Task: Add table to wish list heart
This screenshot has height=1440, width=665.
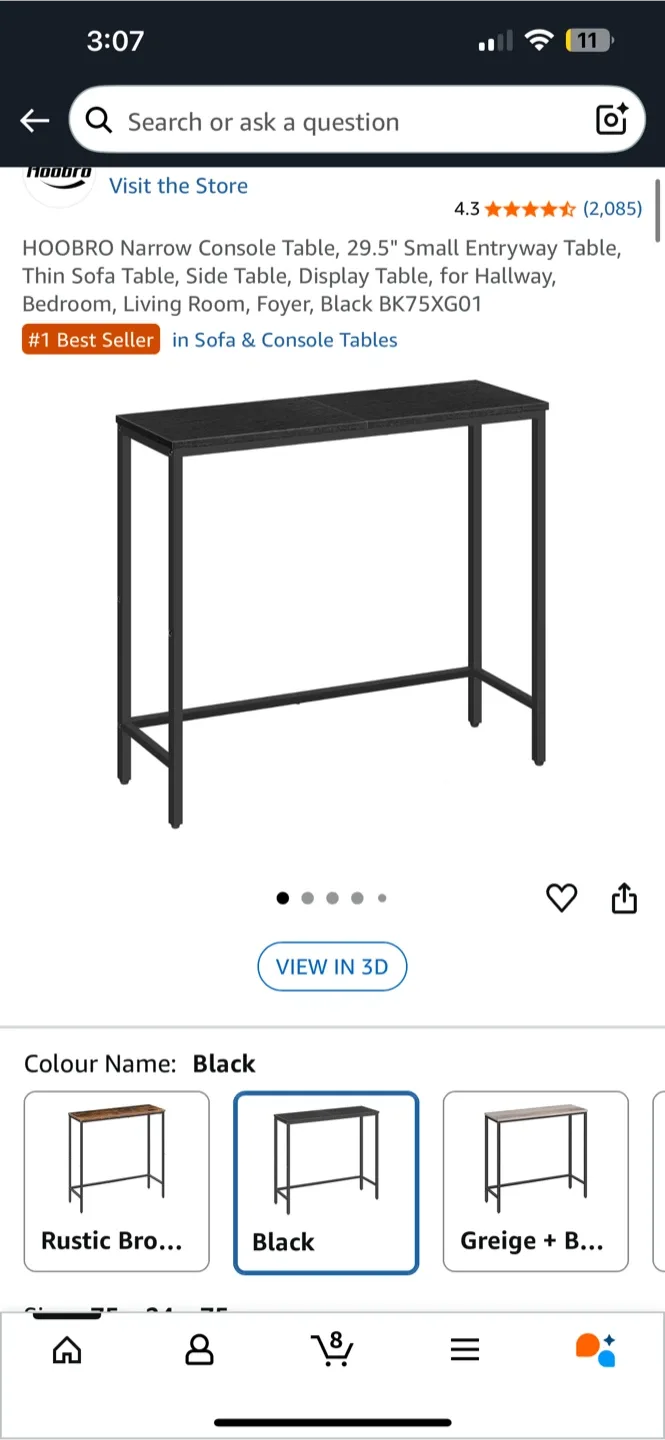Action: [x=561, y=898]
